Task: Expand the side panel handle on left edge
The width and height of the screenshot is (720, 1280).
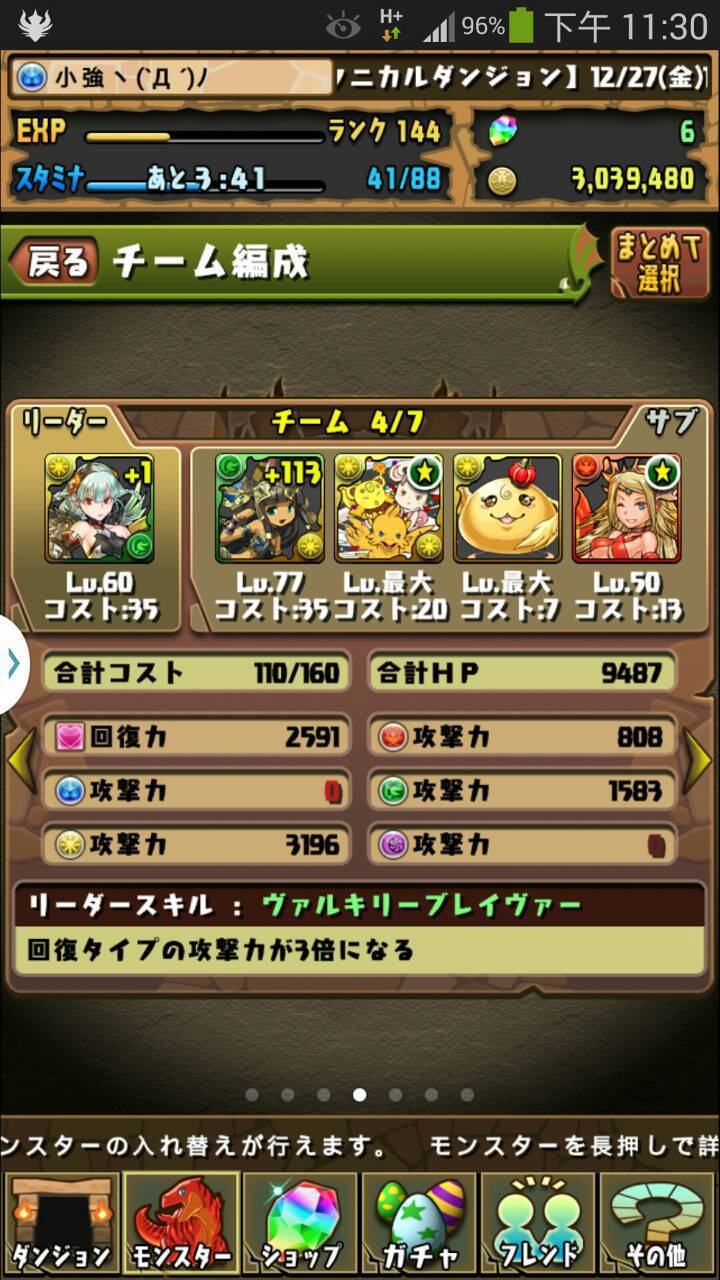Action: coord(13,665)
